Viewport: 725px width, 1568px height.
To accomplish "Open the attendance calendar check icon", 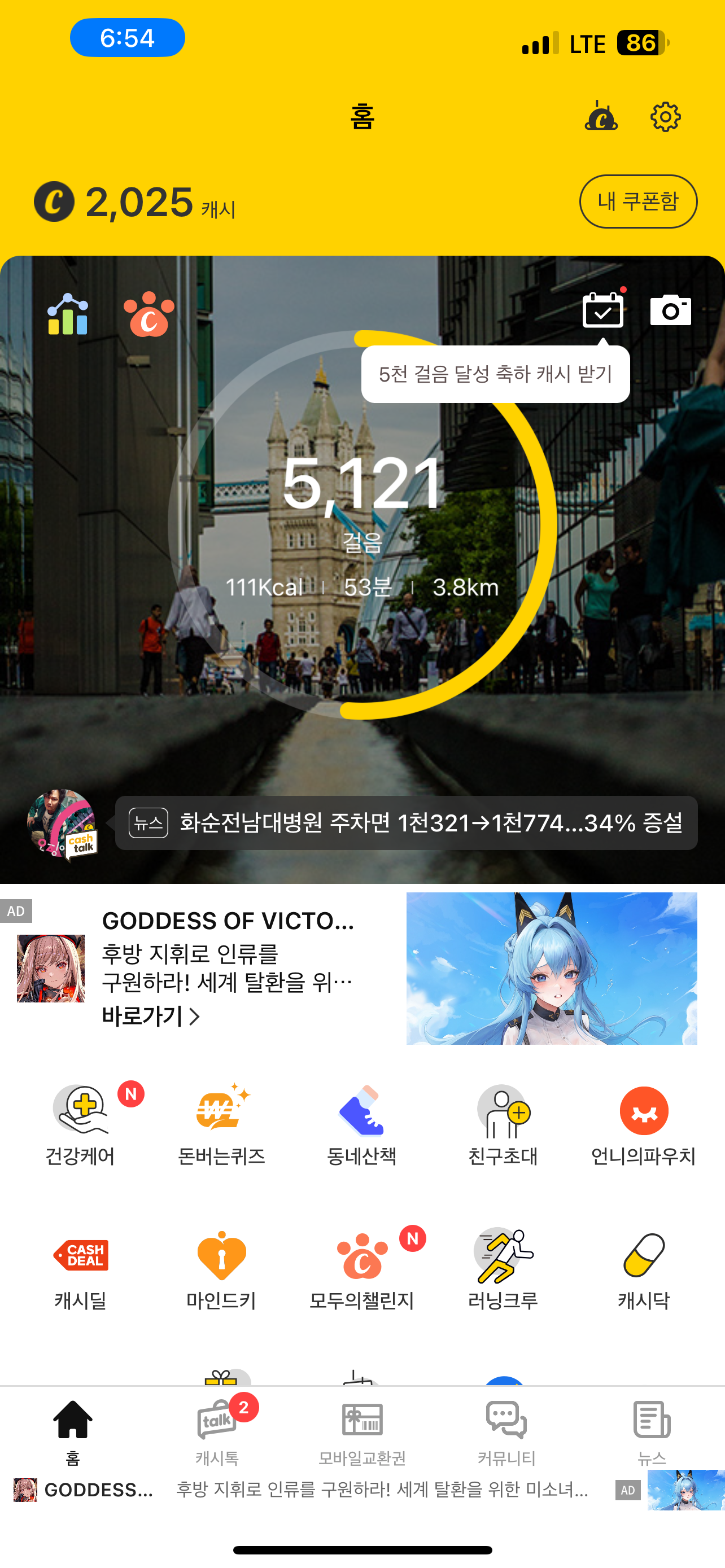I will (602, 310).
